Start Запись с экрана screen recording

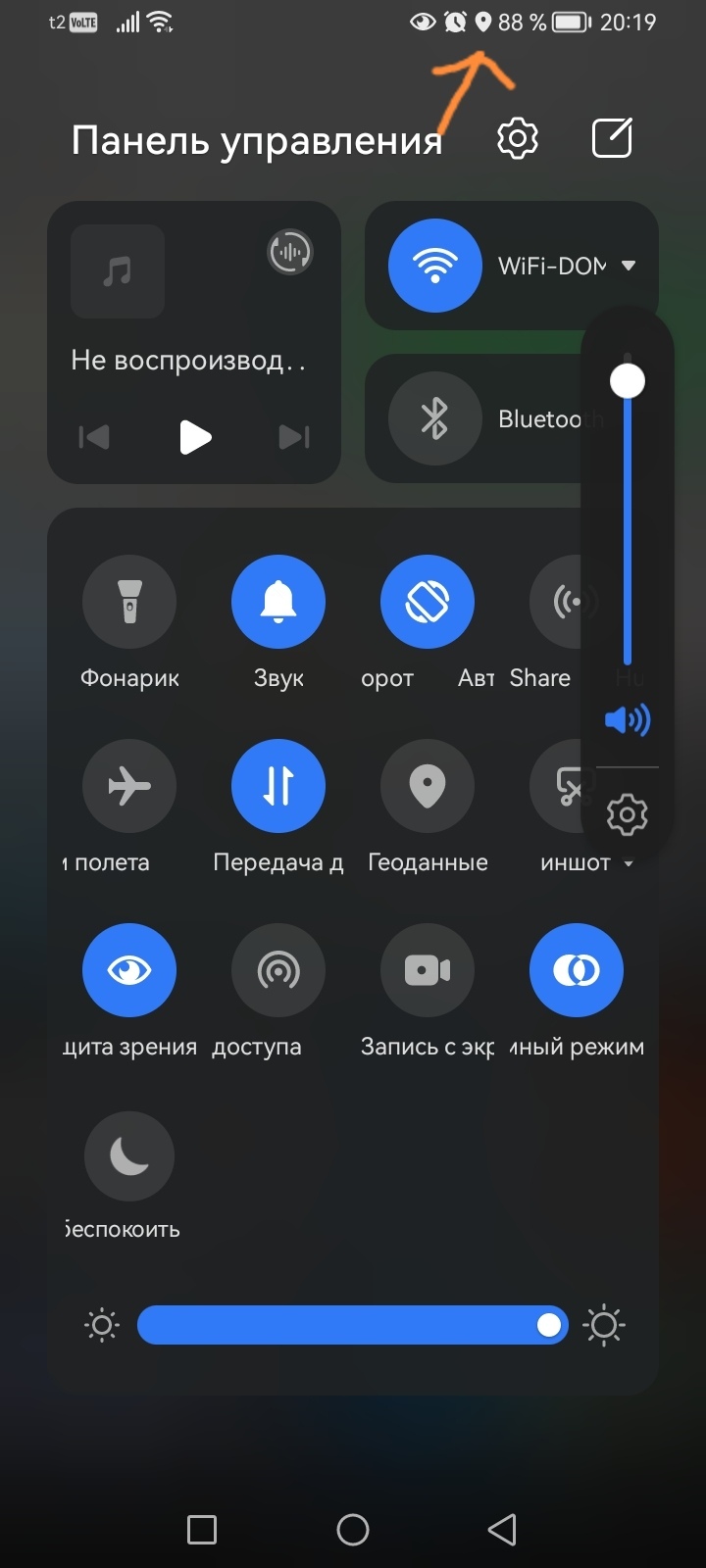[x=428, y=970]
